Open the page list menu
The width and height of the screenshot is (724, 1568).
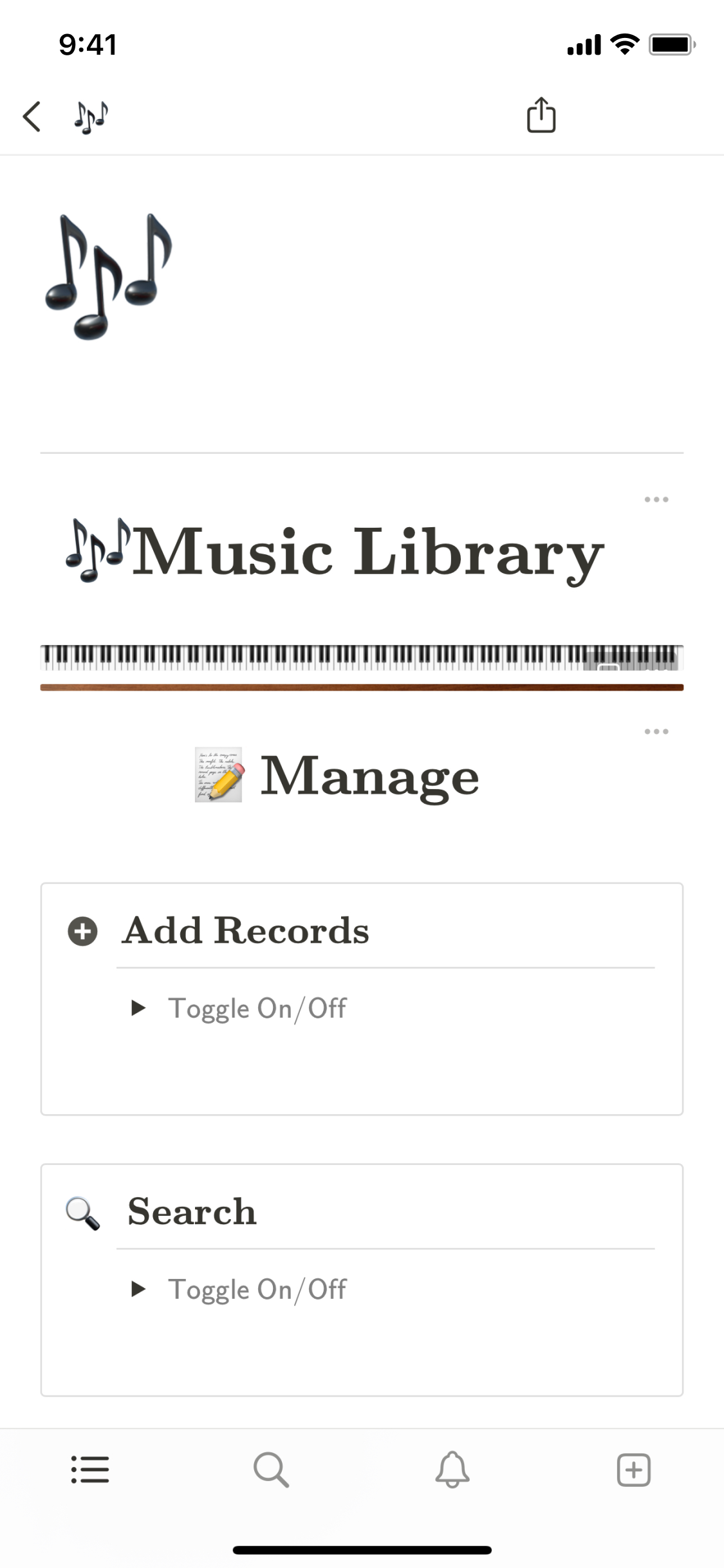click(90, 1470)
